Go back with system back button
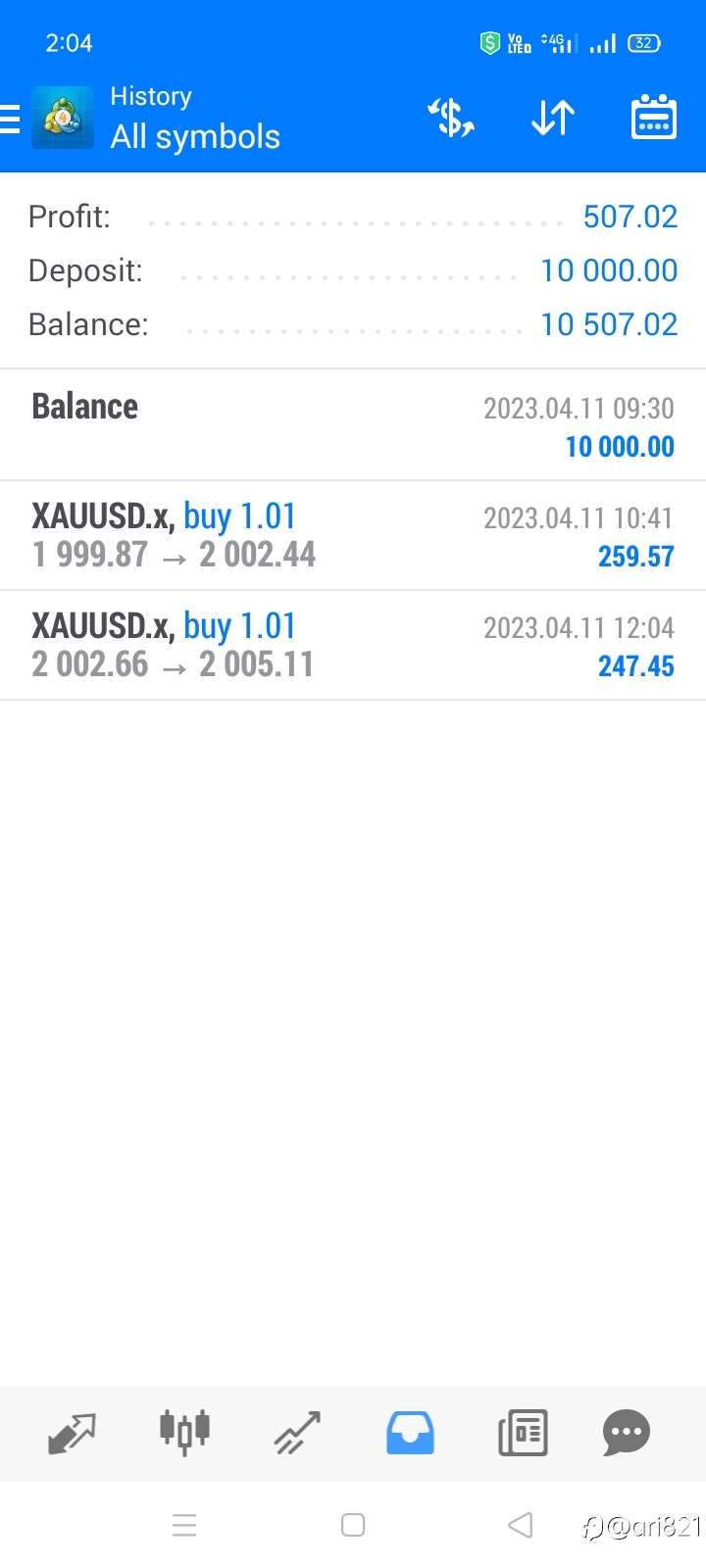Viewport: 706px width, 1568px height. point(521,1525)
